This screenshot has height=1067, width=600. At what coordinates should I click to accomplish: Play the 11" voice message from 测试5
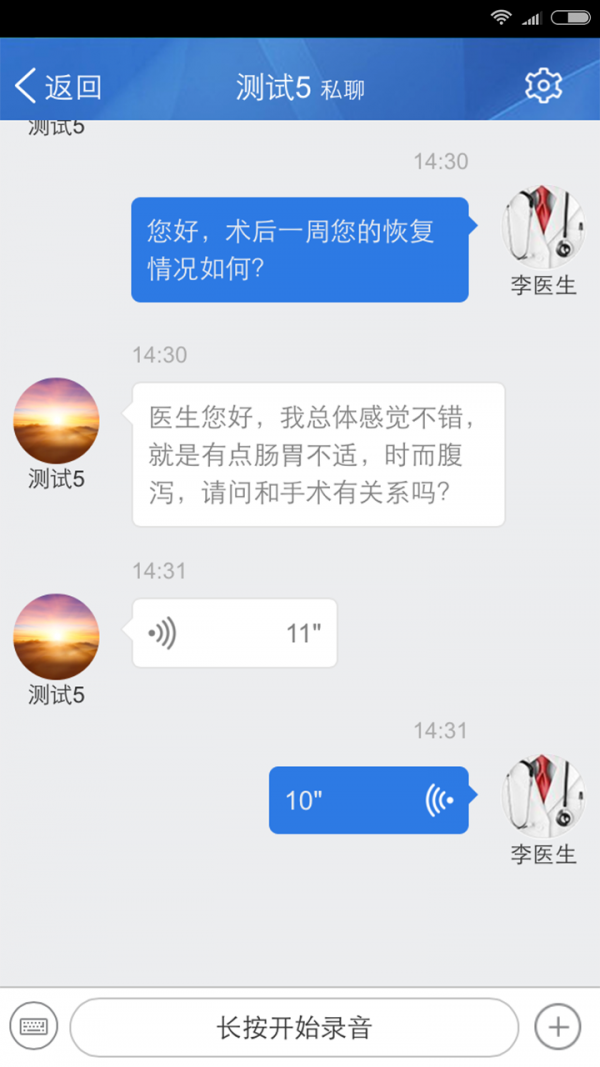(x=235, y=633)
